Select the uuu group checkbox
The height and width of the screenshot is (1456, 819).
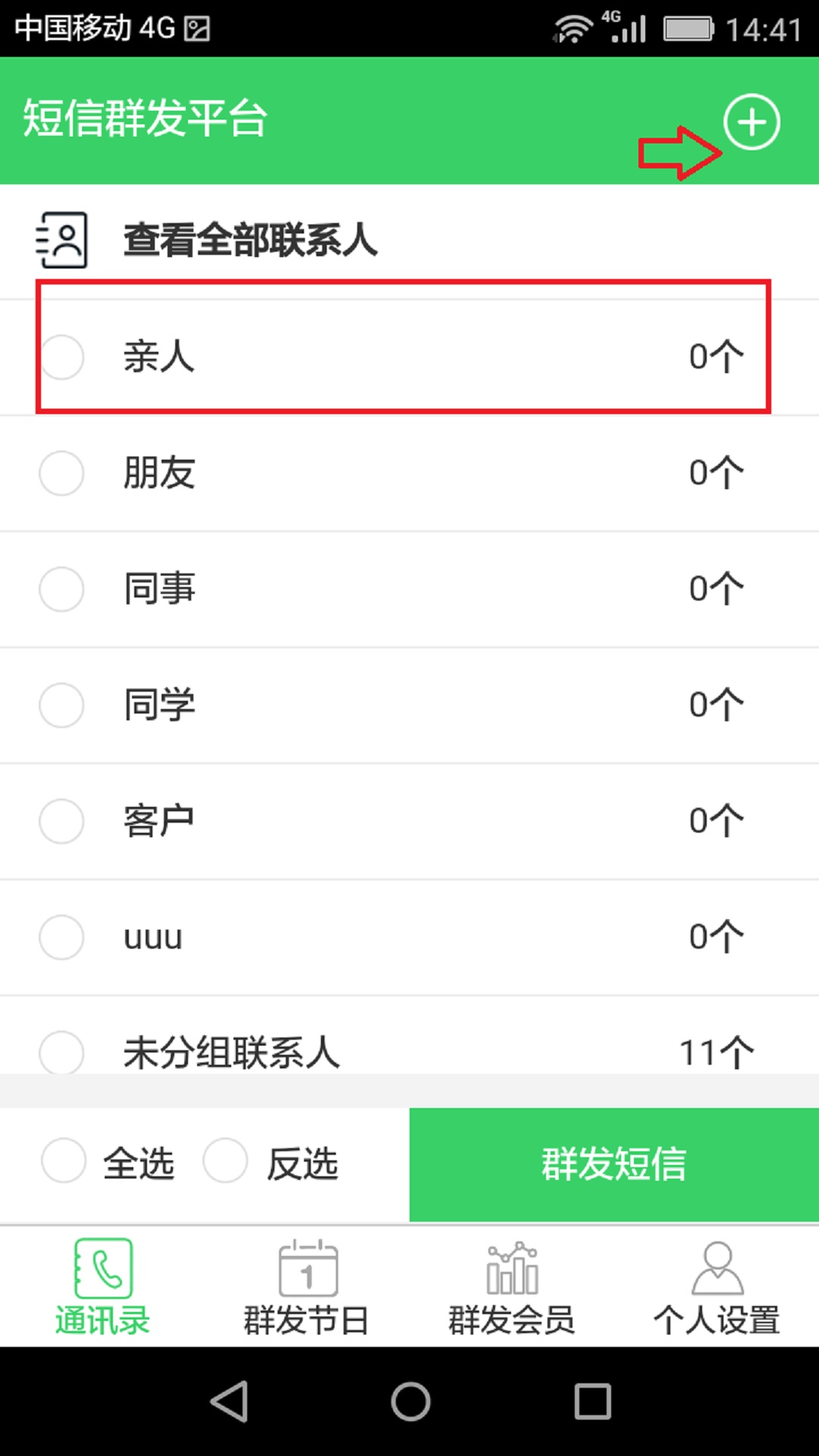click(x=62, y=937)
